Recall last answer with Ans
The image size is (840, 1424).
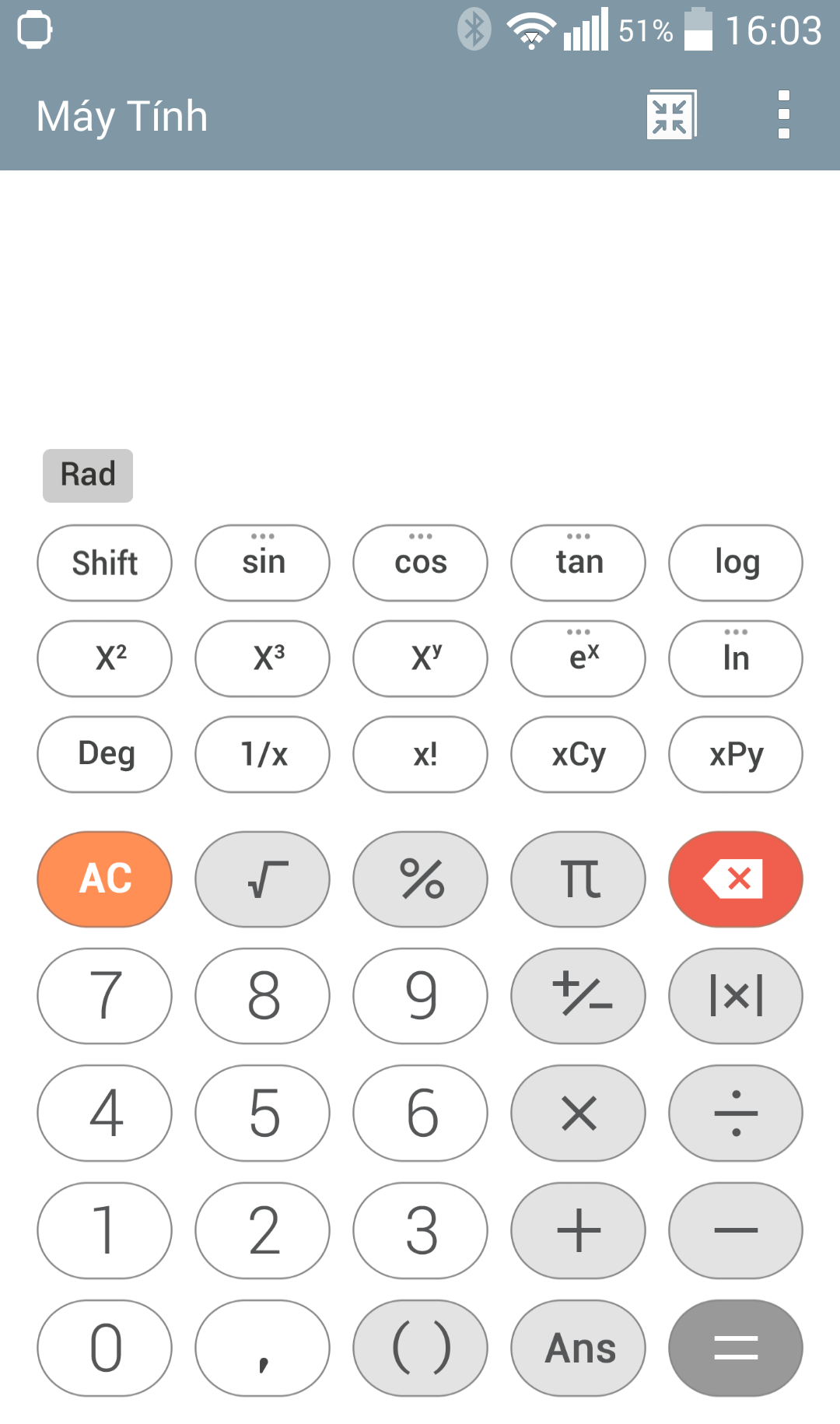tap(577, 1348)
